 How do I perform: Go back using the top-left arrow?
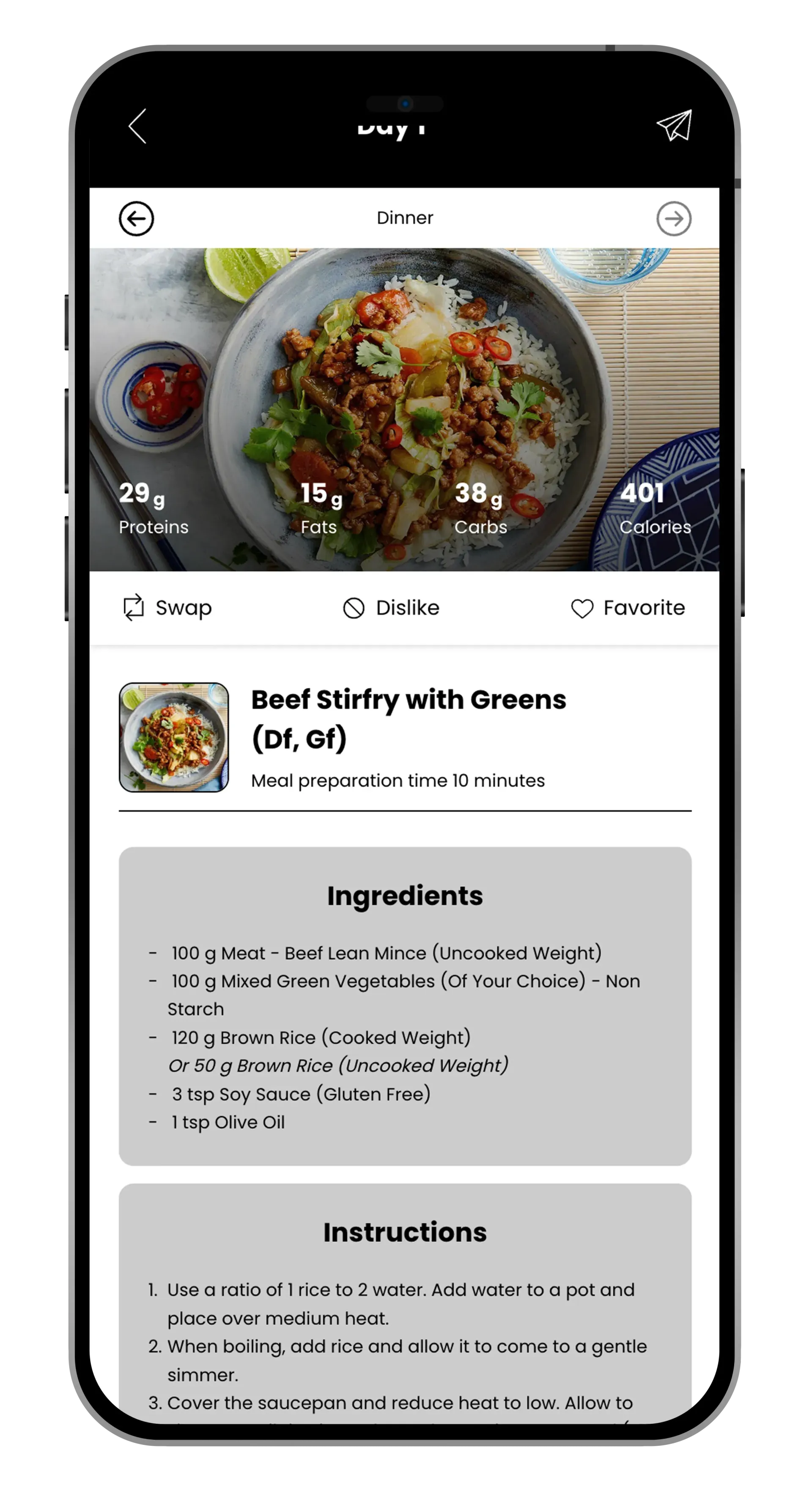(x=137, y=126)
